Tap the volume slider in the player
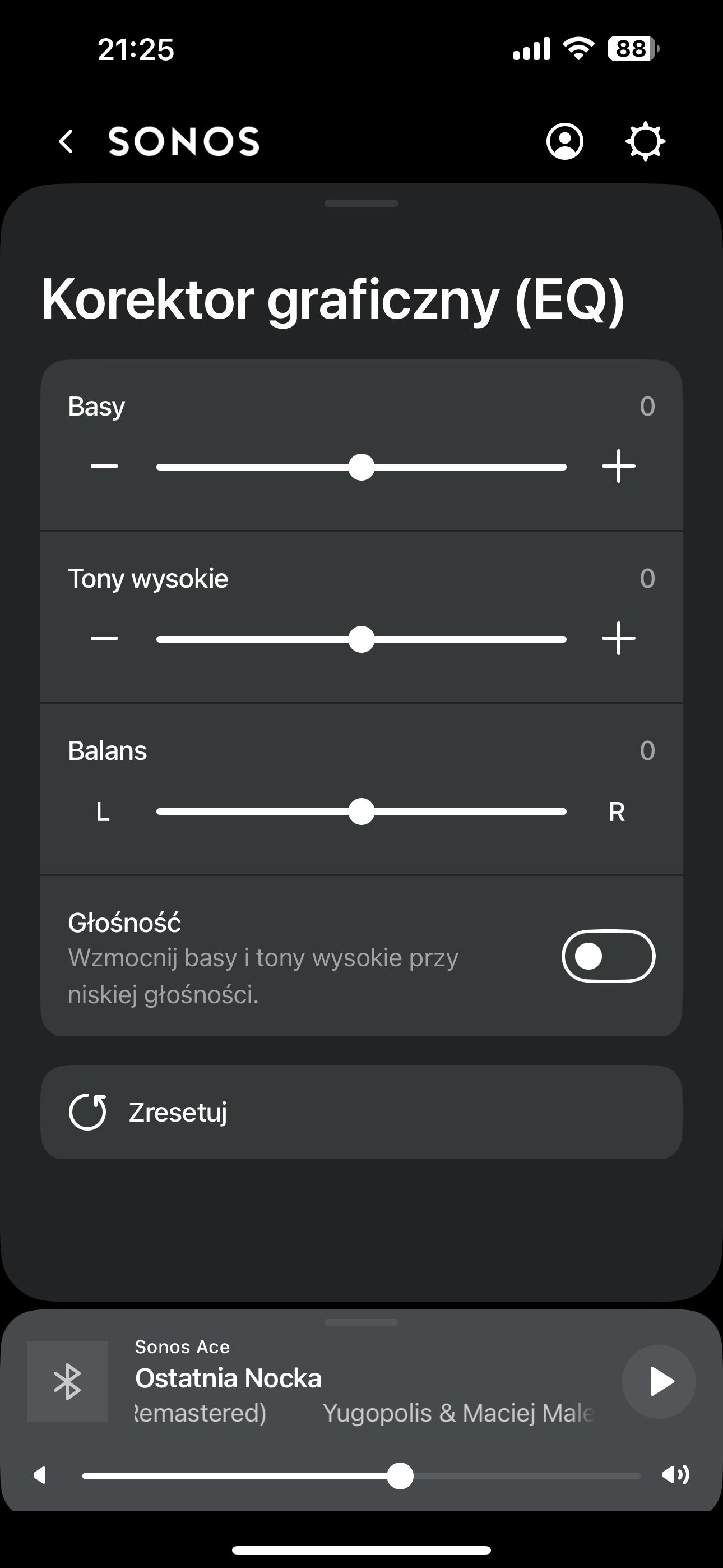The width and height of the screenshot is (723, 1568). tap(361, 1475)
